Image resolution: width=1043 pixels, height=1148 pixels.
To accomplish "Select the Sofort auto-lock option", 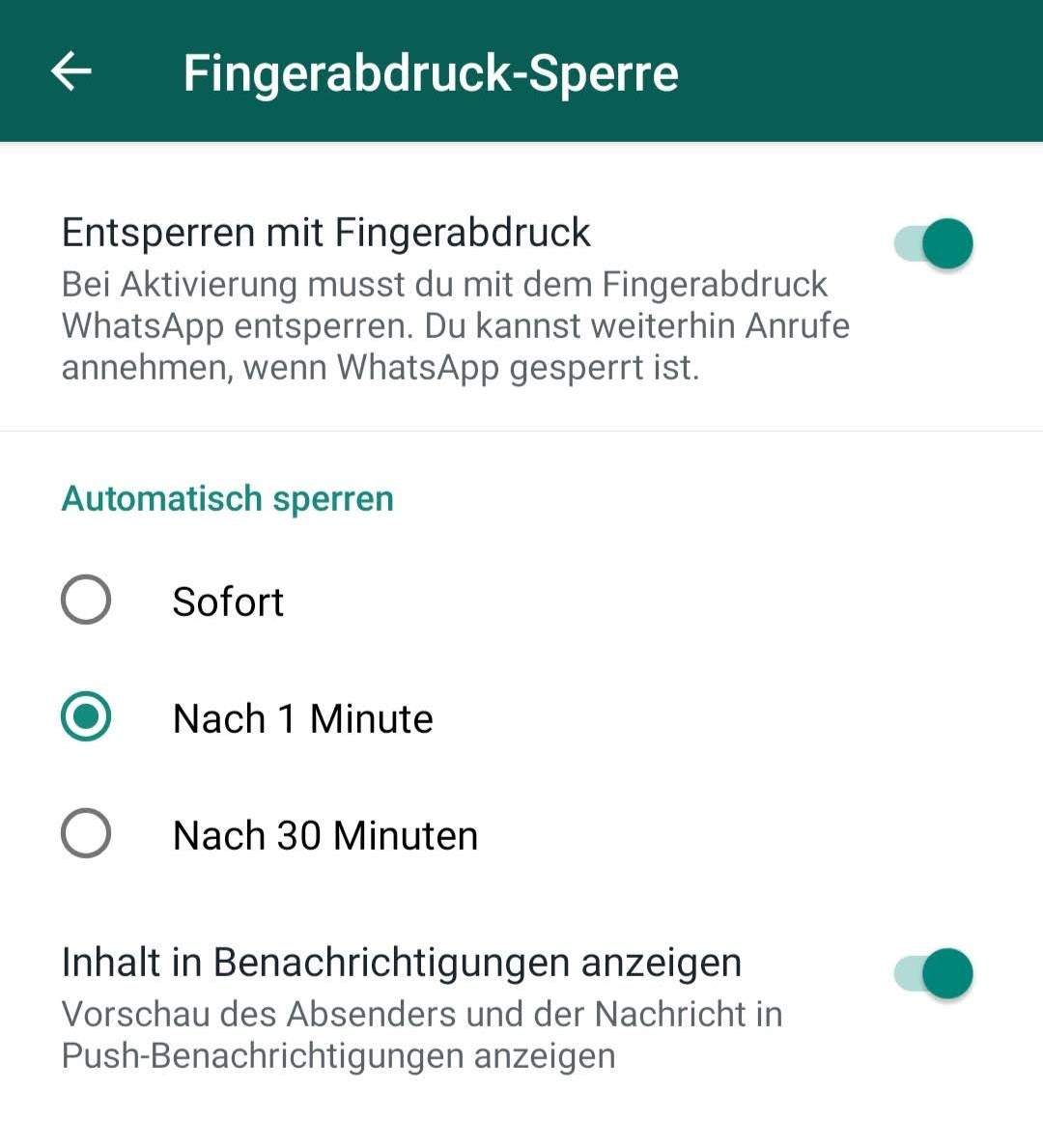I will (x=86, y=601).
